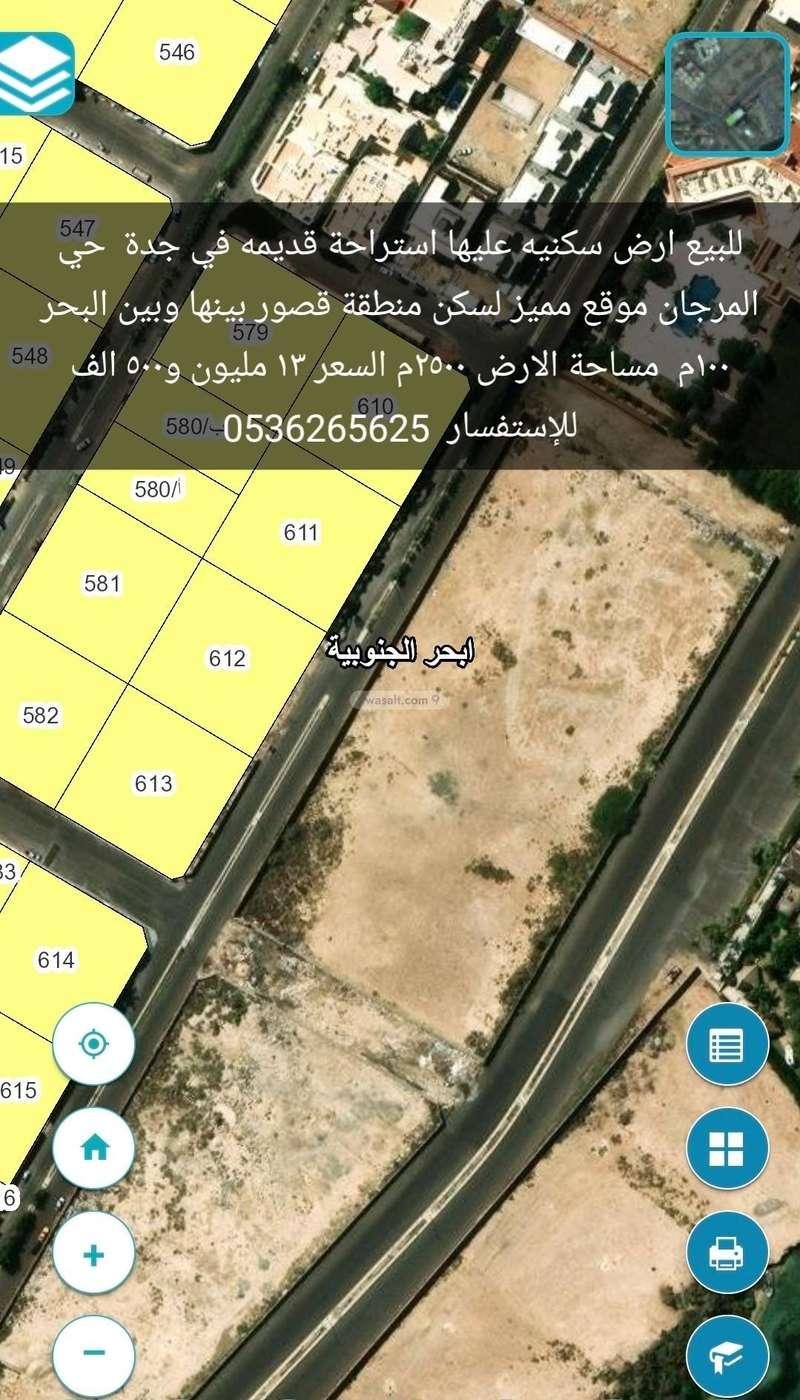Select parcel 612 on the map
The height and width of the screenshot is (1400, 800).
pyautogui.click(x=228, y=659)
